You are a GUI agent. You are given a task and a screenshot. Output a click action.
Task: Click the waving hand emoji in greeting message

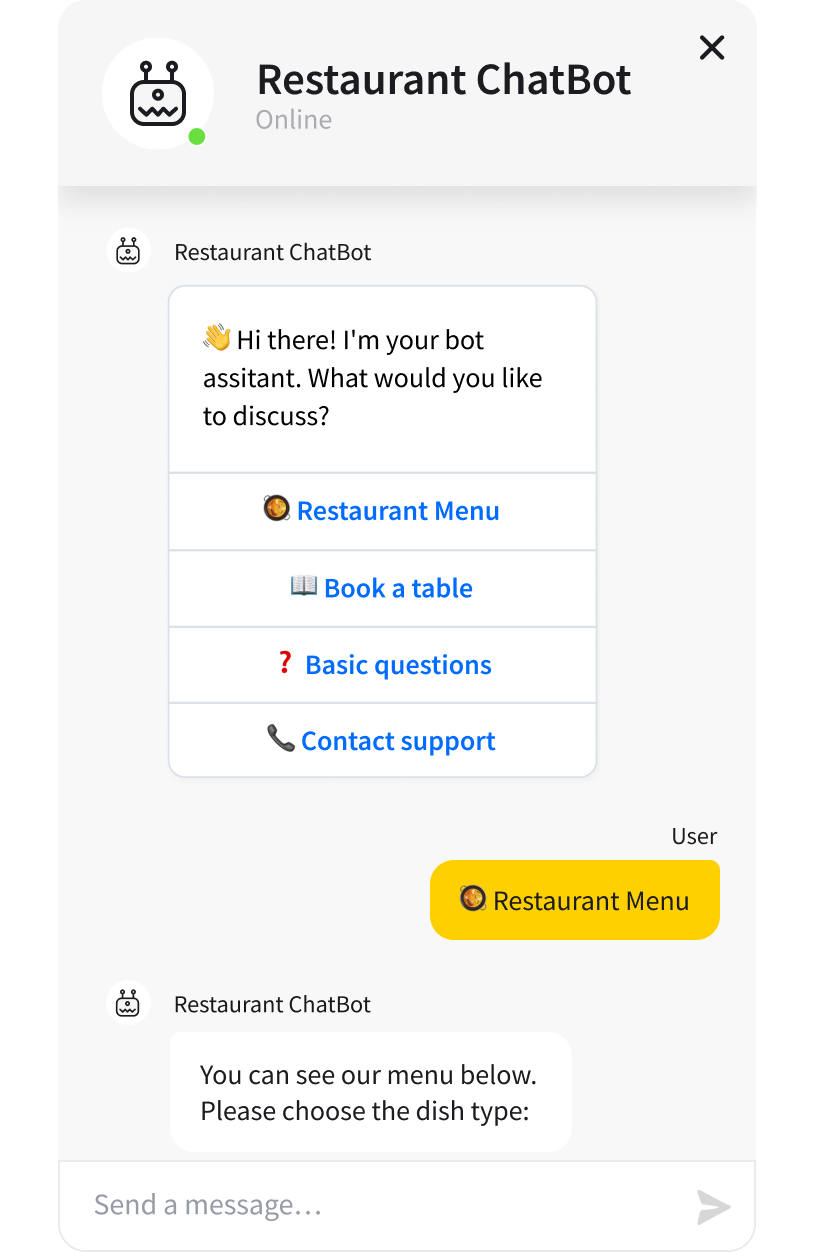click(215, 339)
